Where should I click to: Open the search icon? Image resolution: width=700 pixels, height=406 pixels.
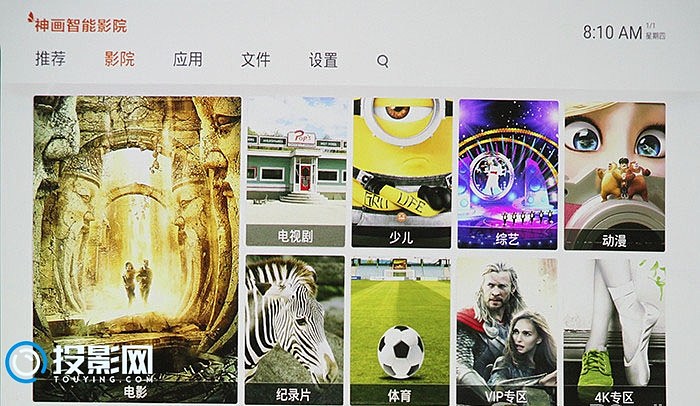[382, 61]
